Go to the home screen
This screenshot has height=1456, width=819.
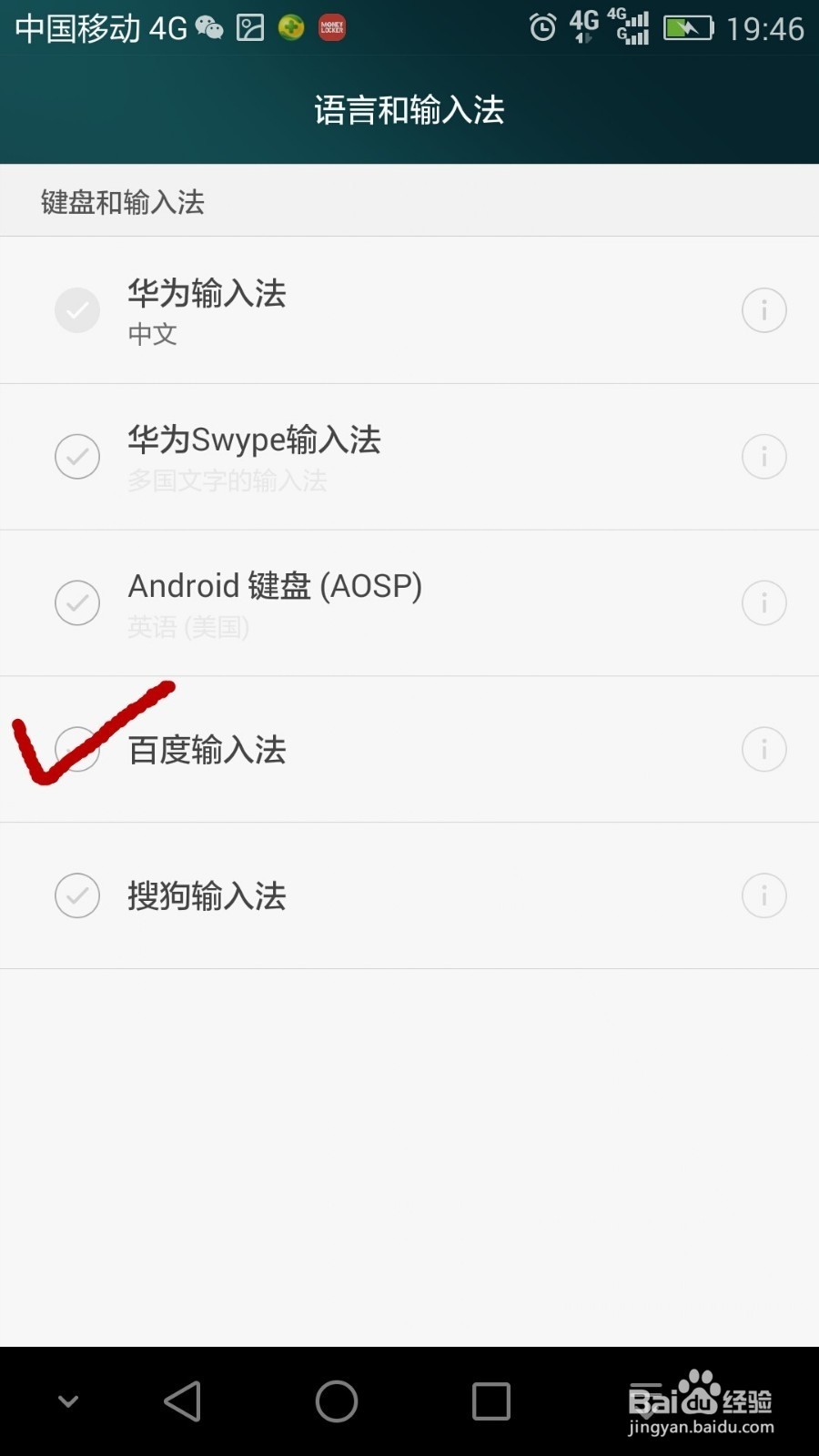tap(337, 1401)
